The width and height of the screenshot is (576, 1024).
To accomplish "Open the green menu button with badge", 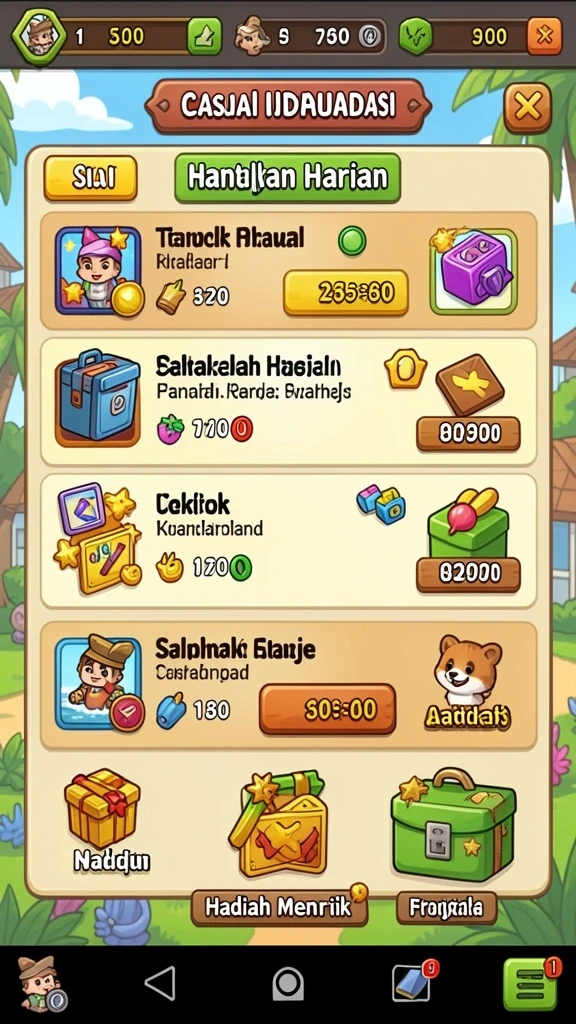I will click(532, 984).
